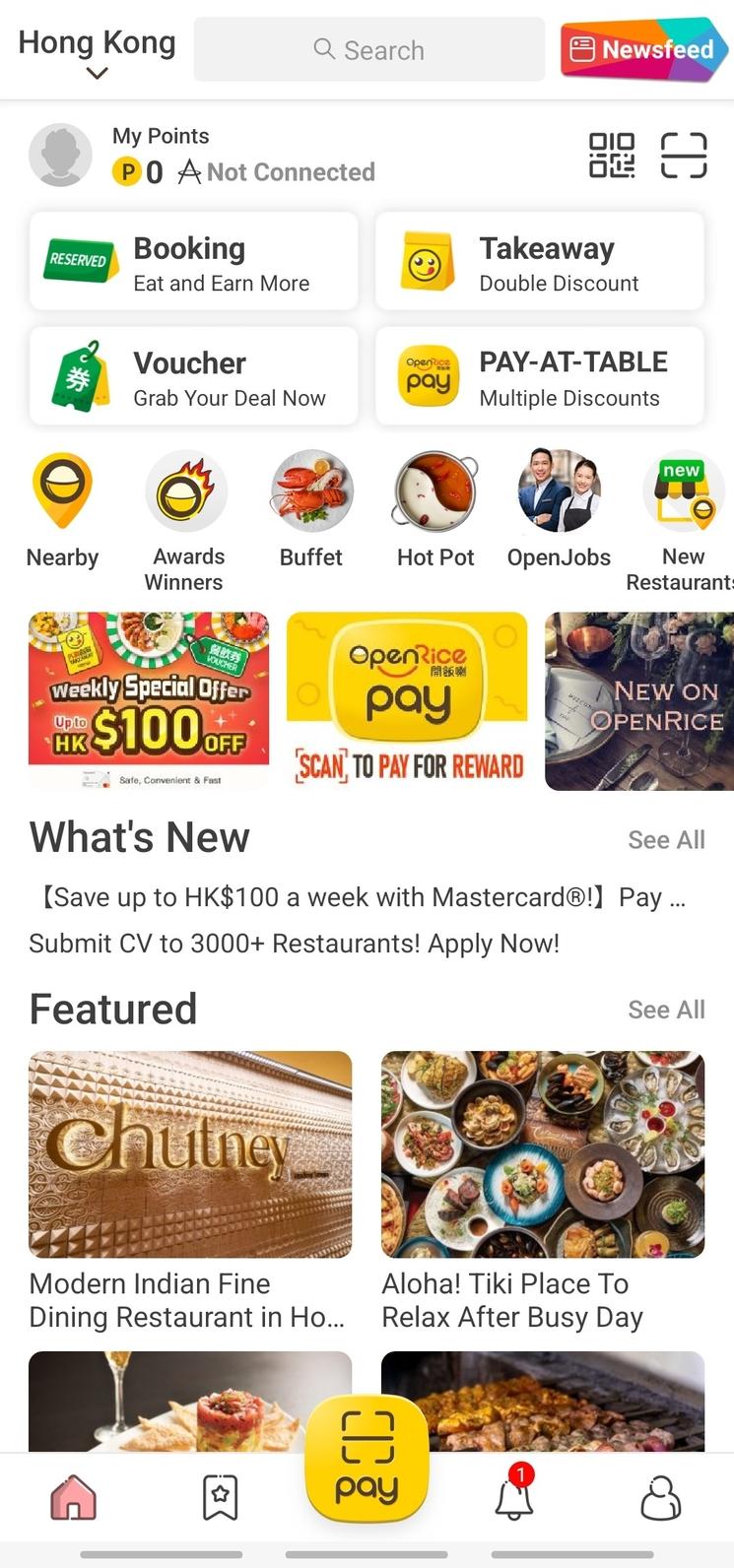Open the notifications bell tab
This screenshot has width=734, height=1568.
click(x=513, y=1497)
